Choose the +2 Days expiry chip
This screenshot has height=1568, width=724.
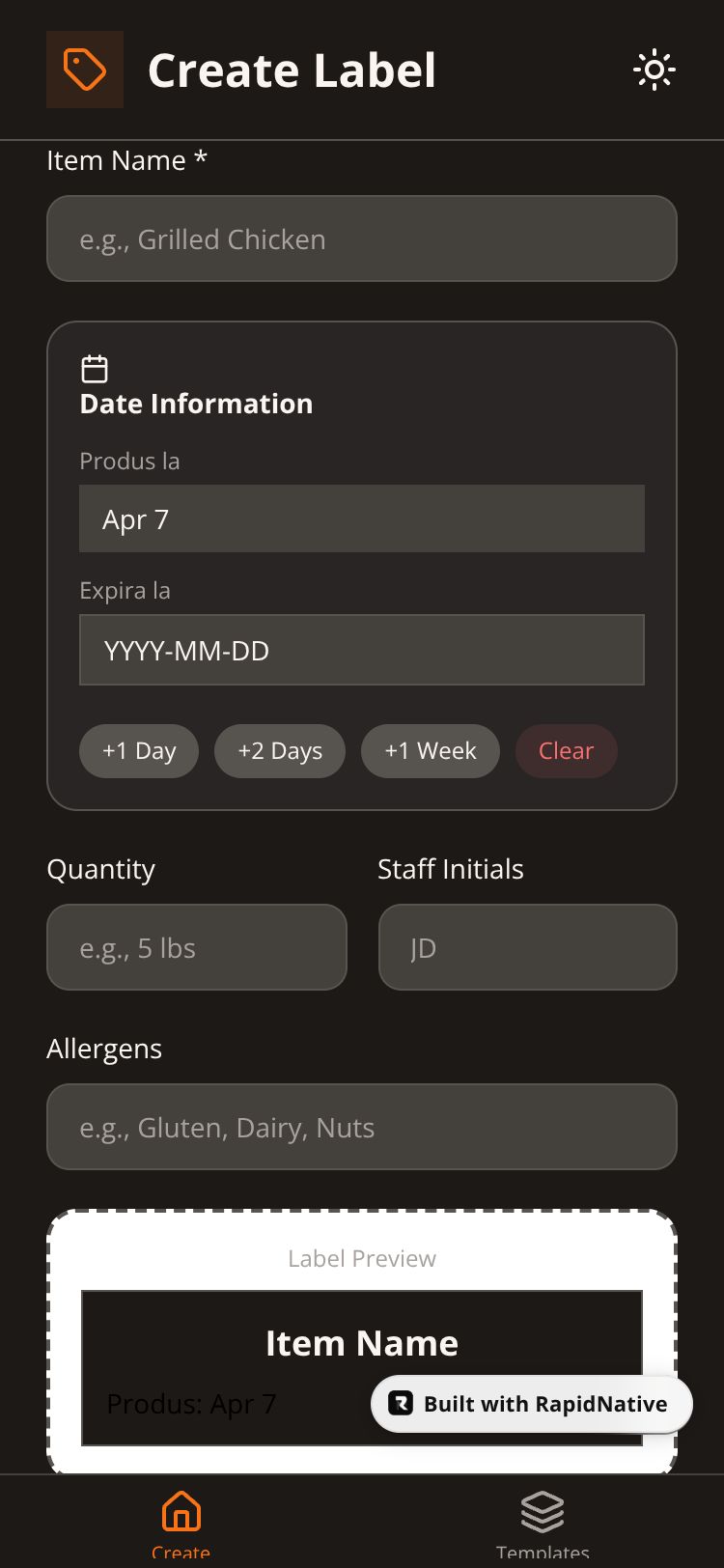click(280, 751)
